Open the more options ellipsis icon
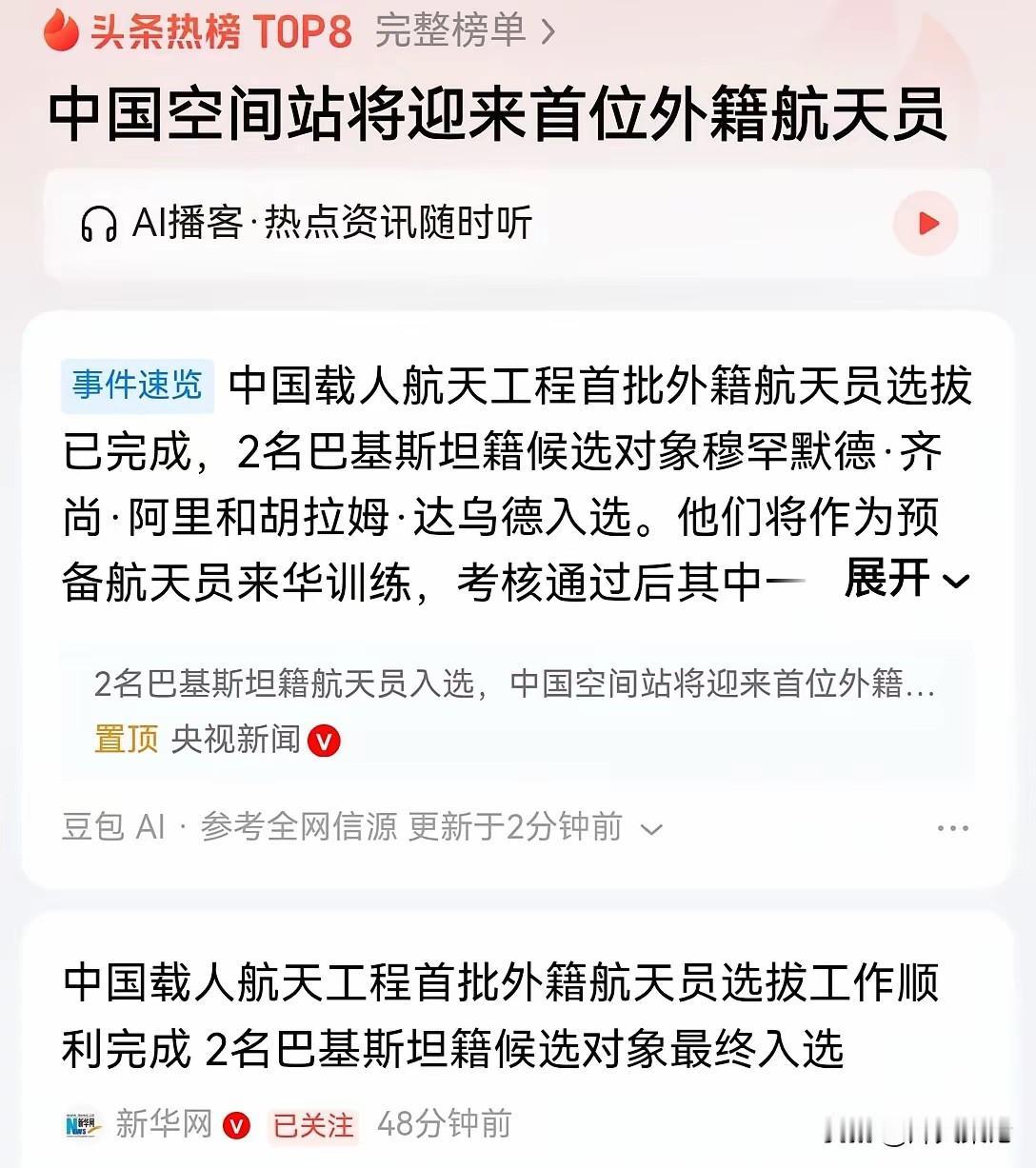Image resolution: width=1036 pixels, height=1168 pixels. (x=953, y=827)
